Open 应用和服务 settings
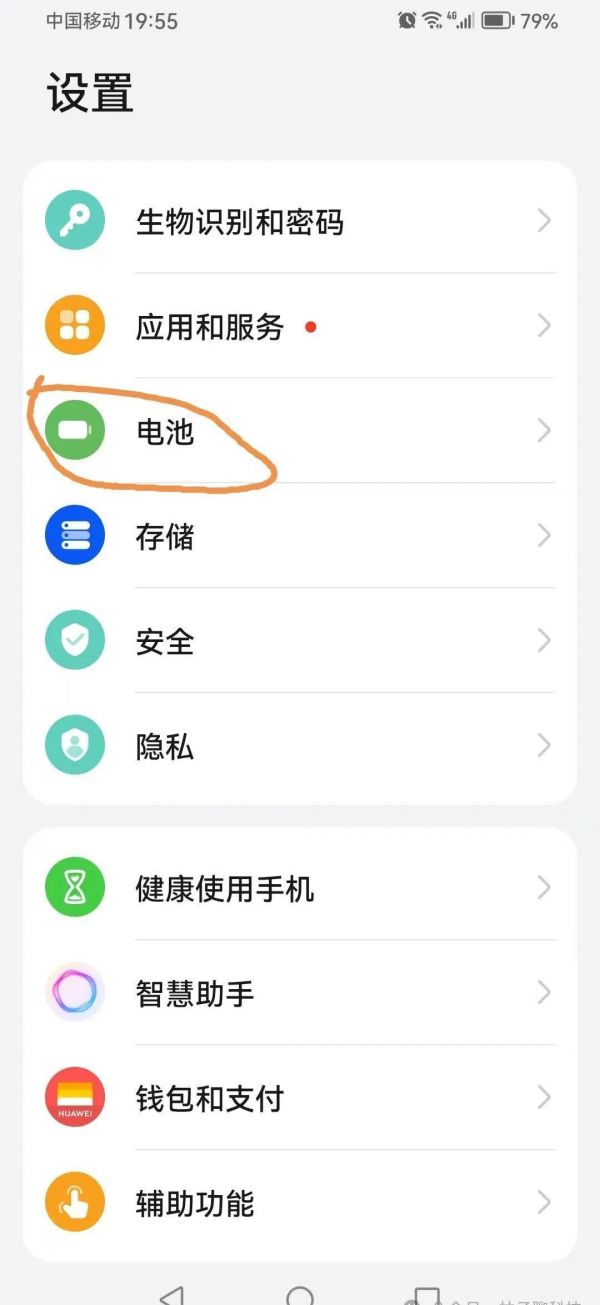This screenshot has height=1305, width=600. 300,326
